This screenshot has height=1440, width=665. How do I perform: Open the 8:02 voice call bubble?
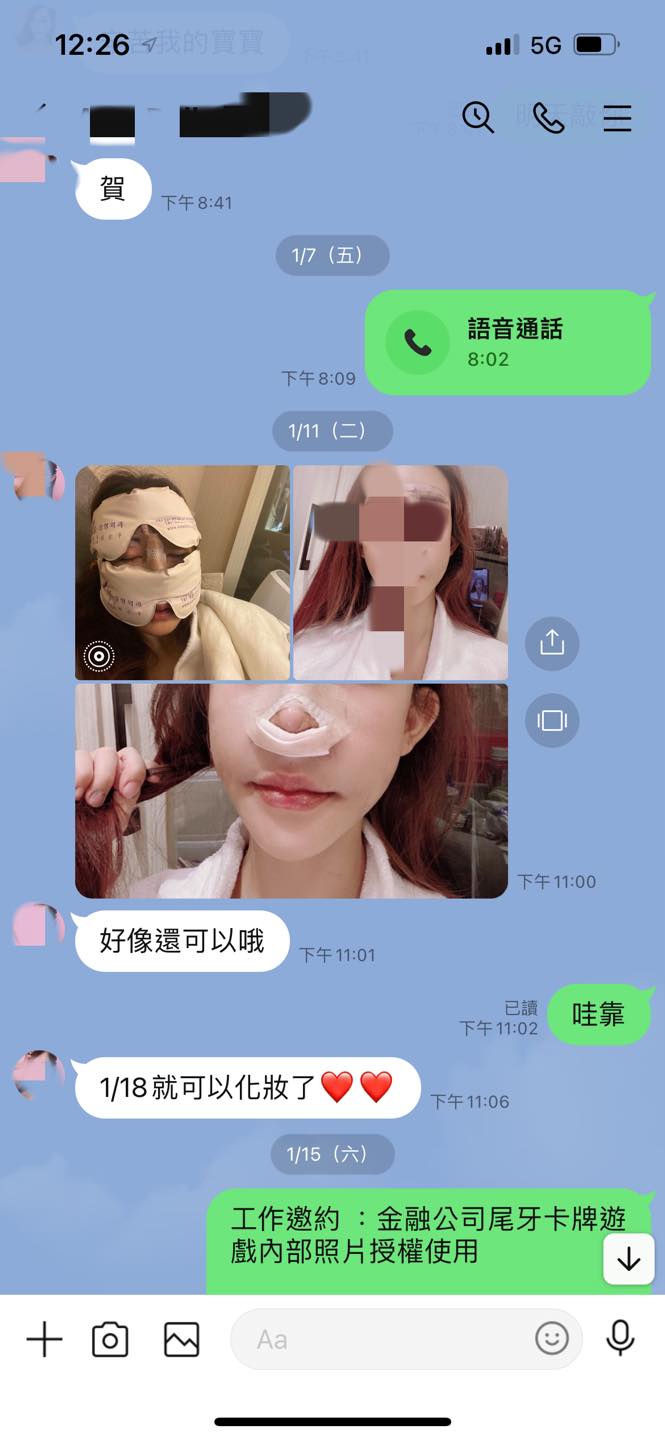(x=507, y=342)
